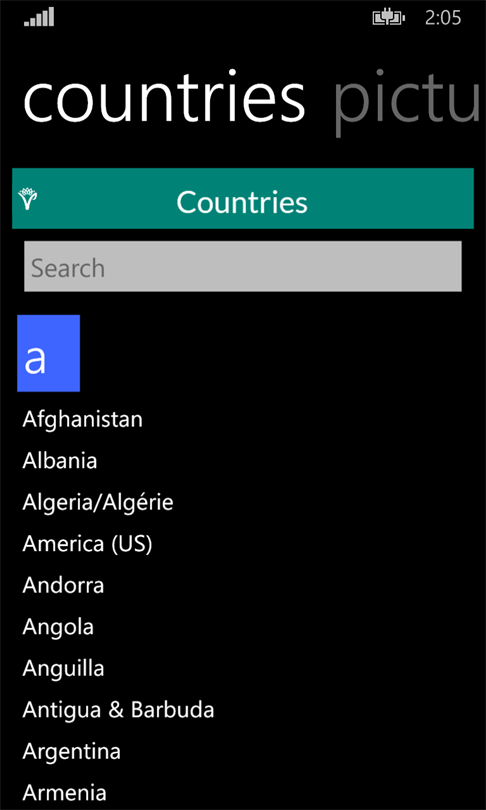The height and width of the screenshot is (810, 486).
Task: Open the letter 'a' jump list
Action: (x=49, y=353)
